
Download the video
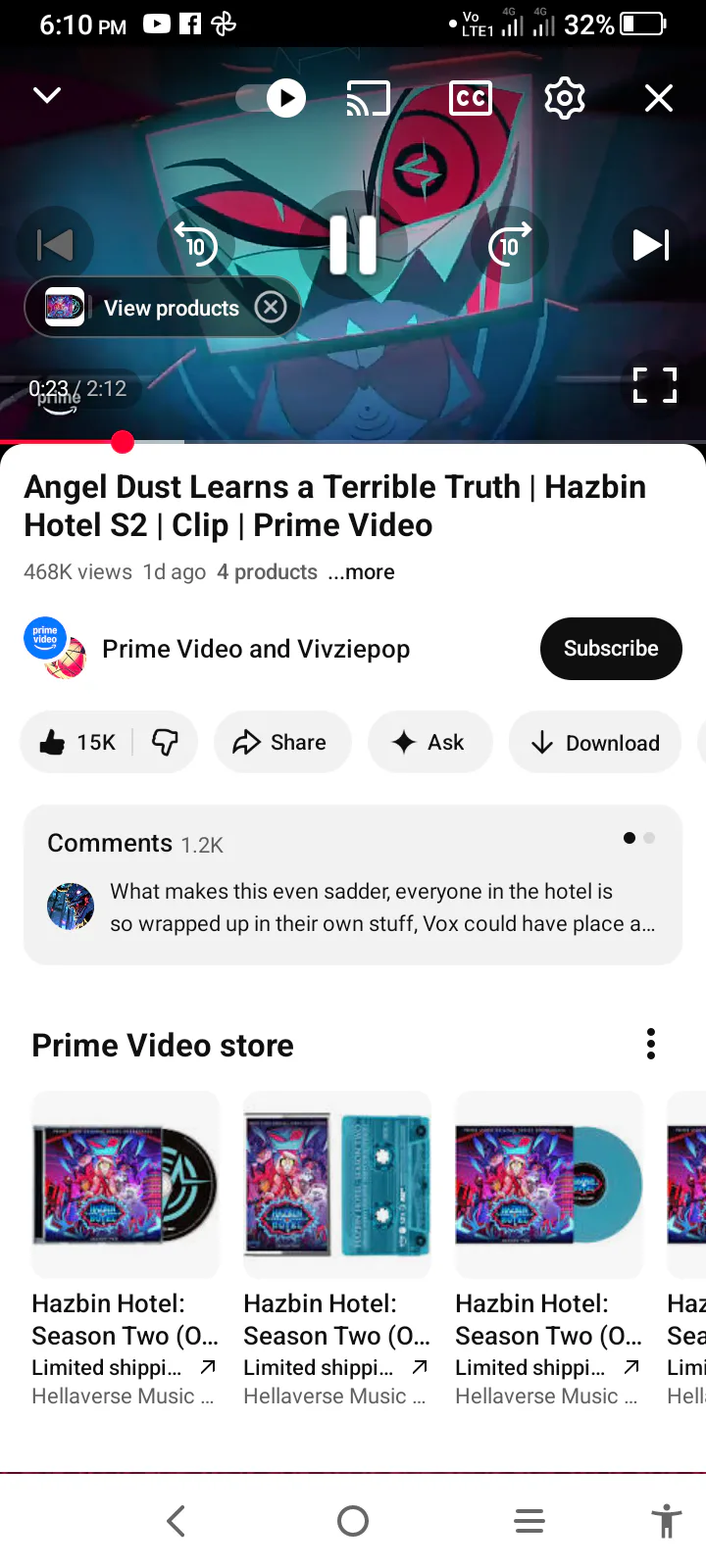click(x=595, y=743)
